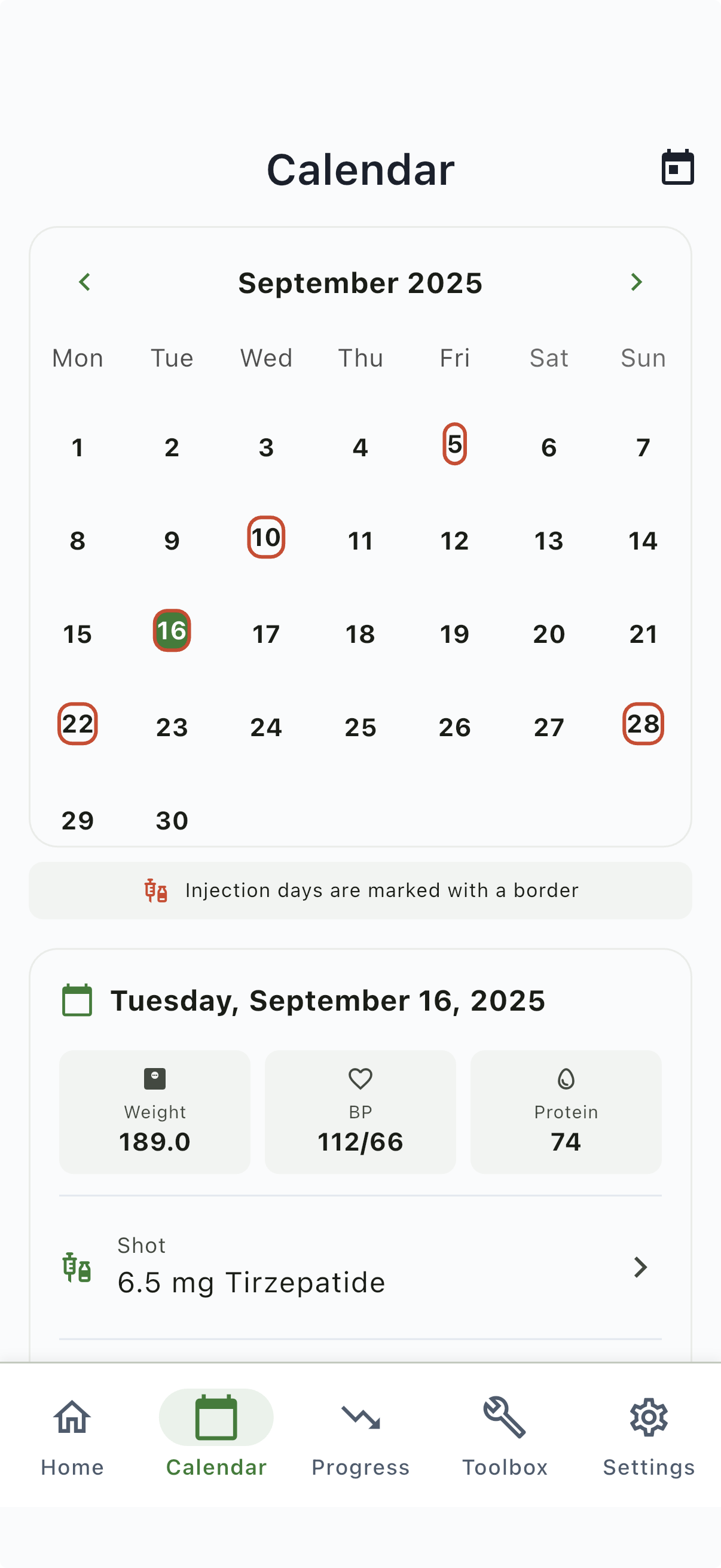721x1568 pixels.
Task: Select September 5 injection day
Action: 454,444
